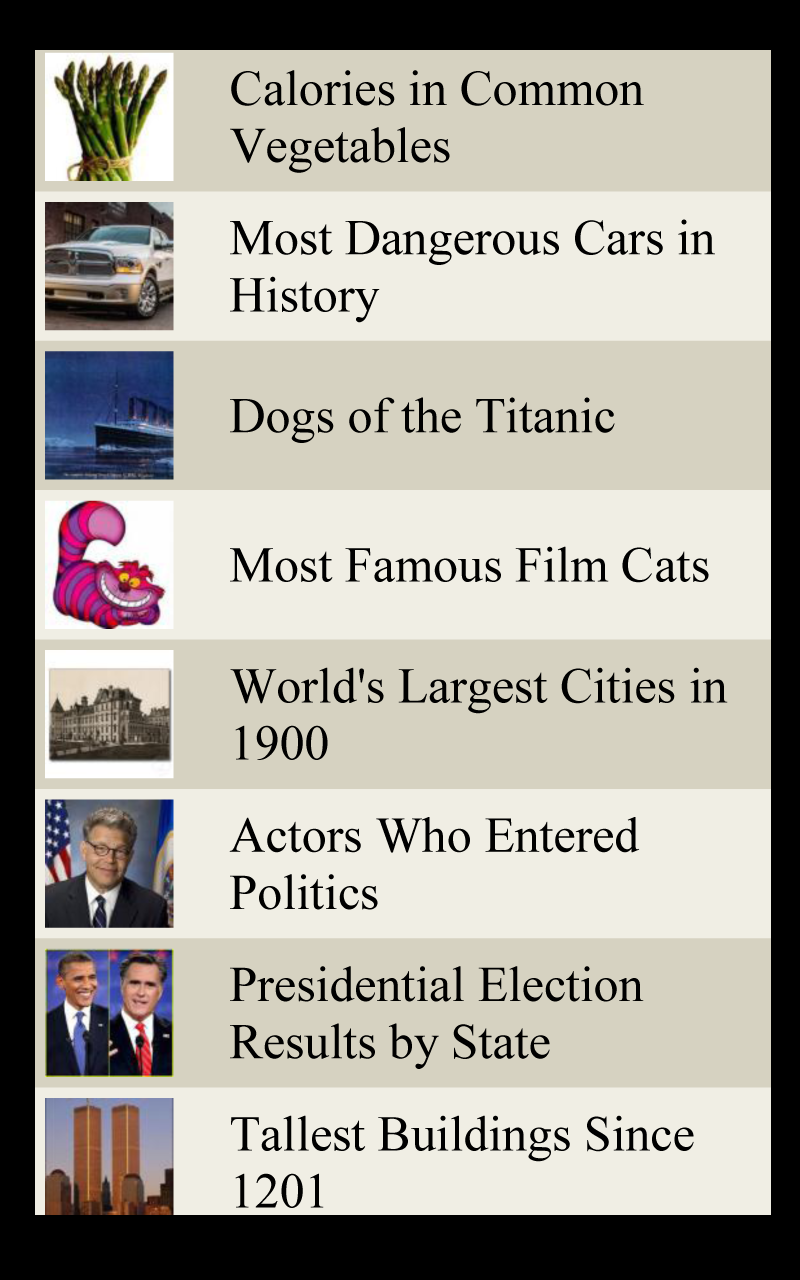Open 'Calories in Common Vegetables'
Image resolution: width=800 pixels, height=1280 pixels.
point(435,116)
